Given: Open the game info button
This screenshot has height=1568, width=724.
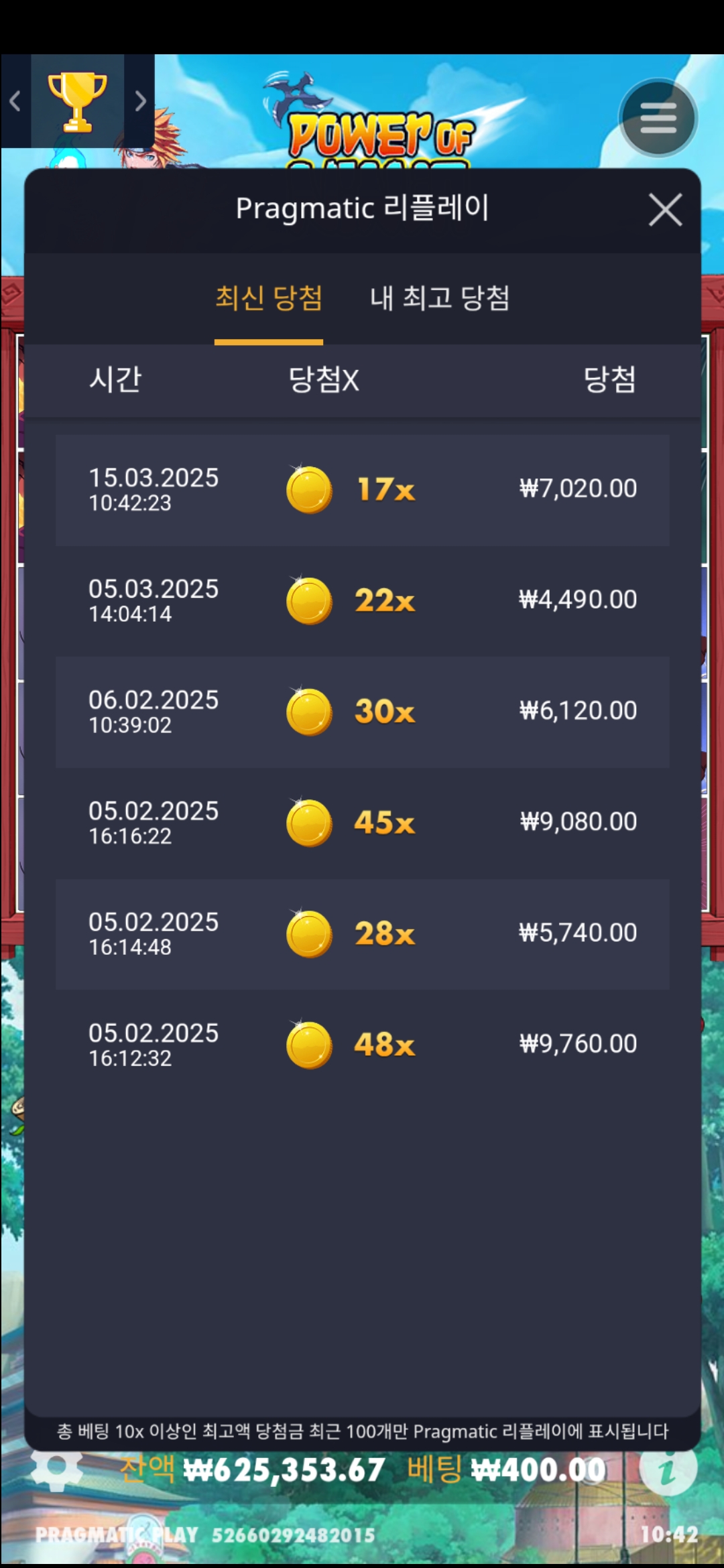Looking at the screenshot, I should 668,1469.
